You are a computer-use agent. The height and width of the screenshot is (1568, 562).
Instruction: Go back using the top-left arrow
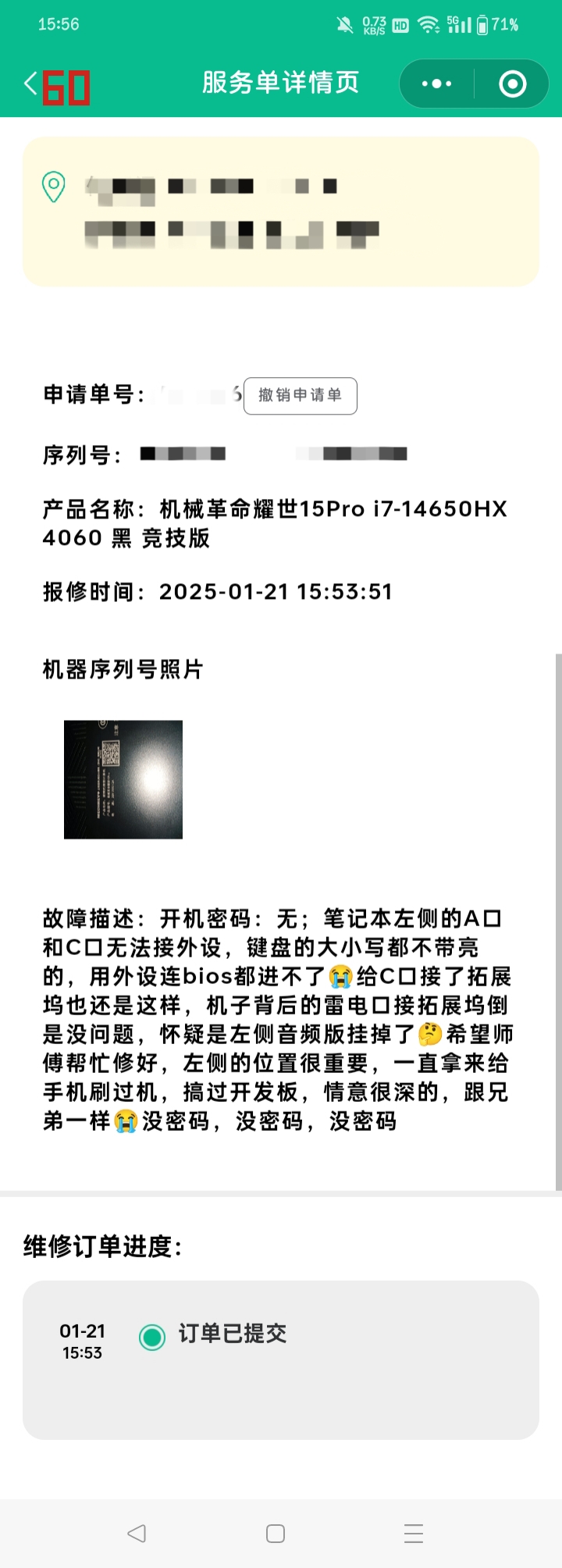point(31,84)
